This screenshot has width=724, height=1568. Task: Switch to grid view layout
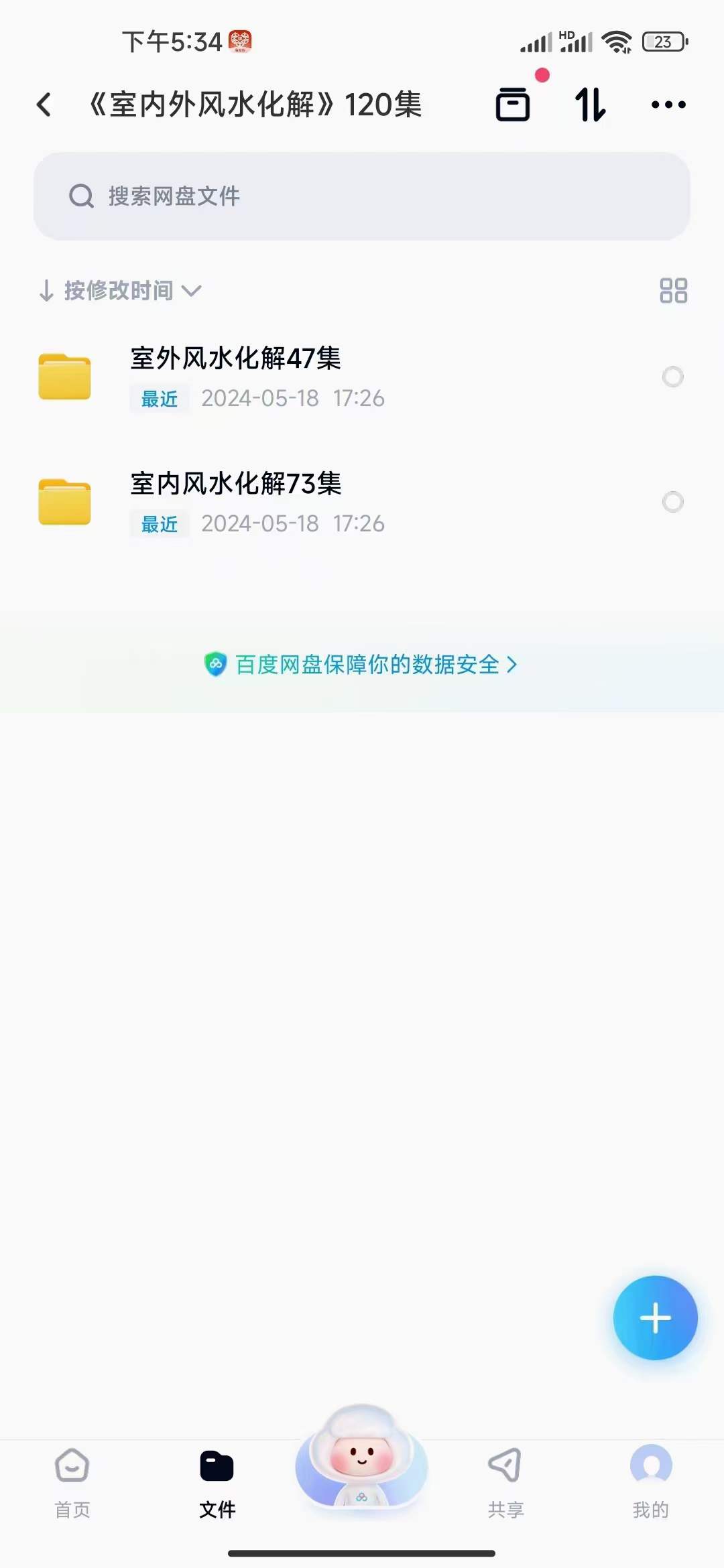(673, 291)
